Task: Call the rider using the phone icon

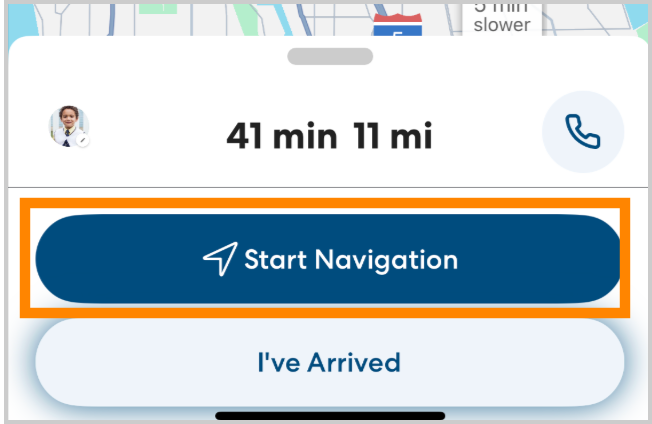Action: (x=582, y=133)
